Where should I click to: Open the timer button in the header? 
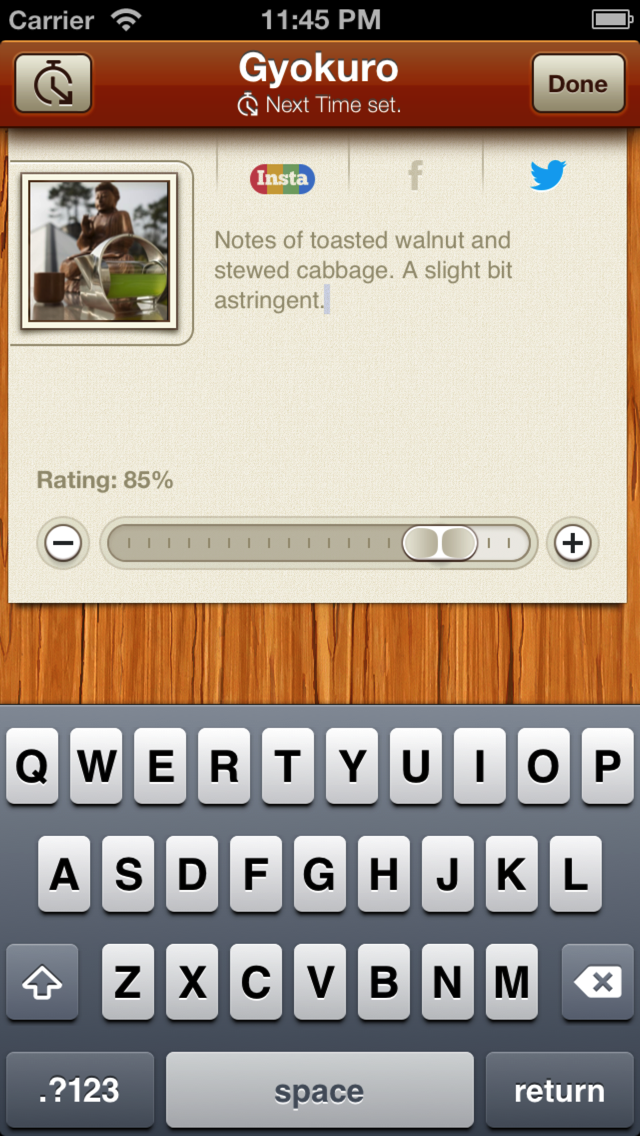(53, 83)
